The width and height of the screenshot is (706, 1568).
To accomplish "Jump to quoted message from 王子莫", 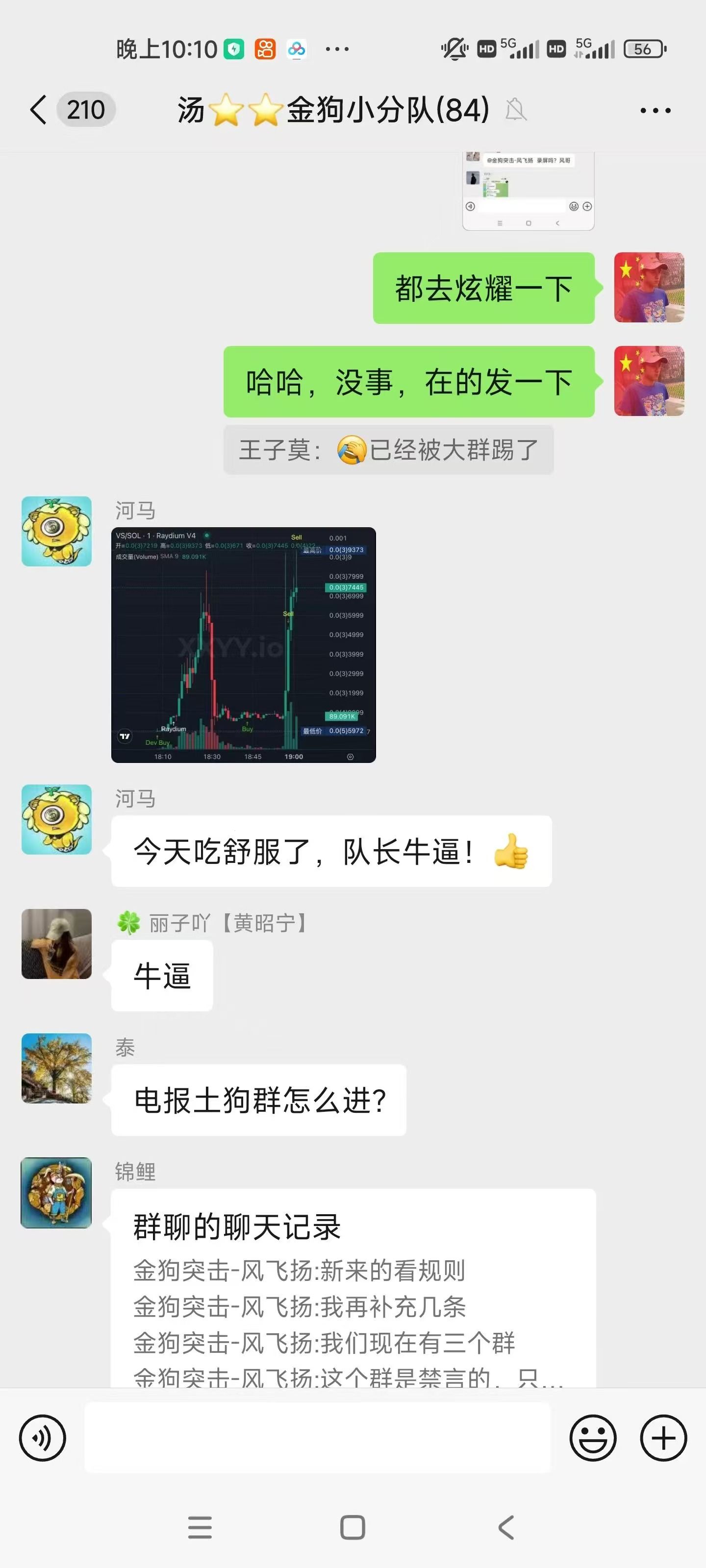I will point(388,450).
